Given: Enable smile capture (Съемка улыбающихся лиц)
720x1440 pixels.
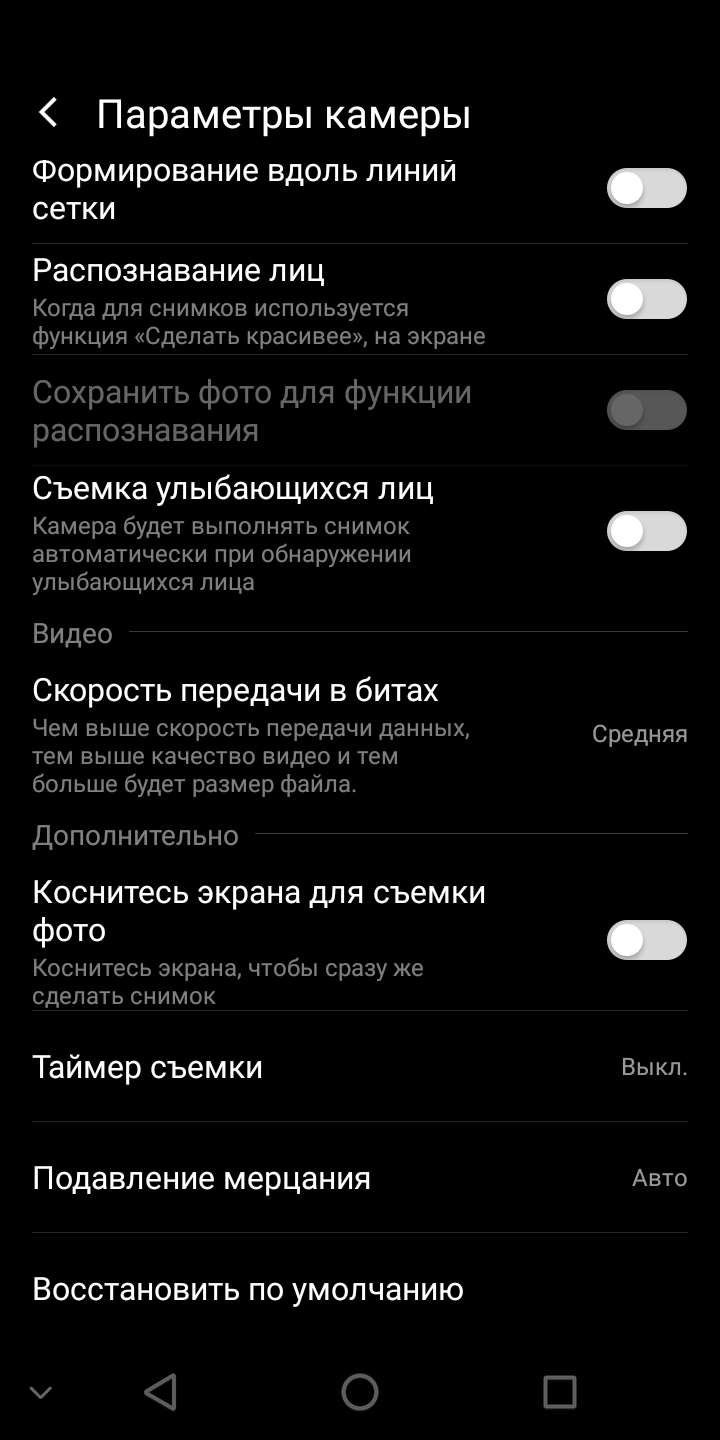Looking at the screenshot, I should click(646, 531).
